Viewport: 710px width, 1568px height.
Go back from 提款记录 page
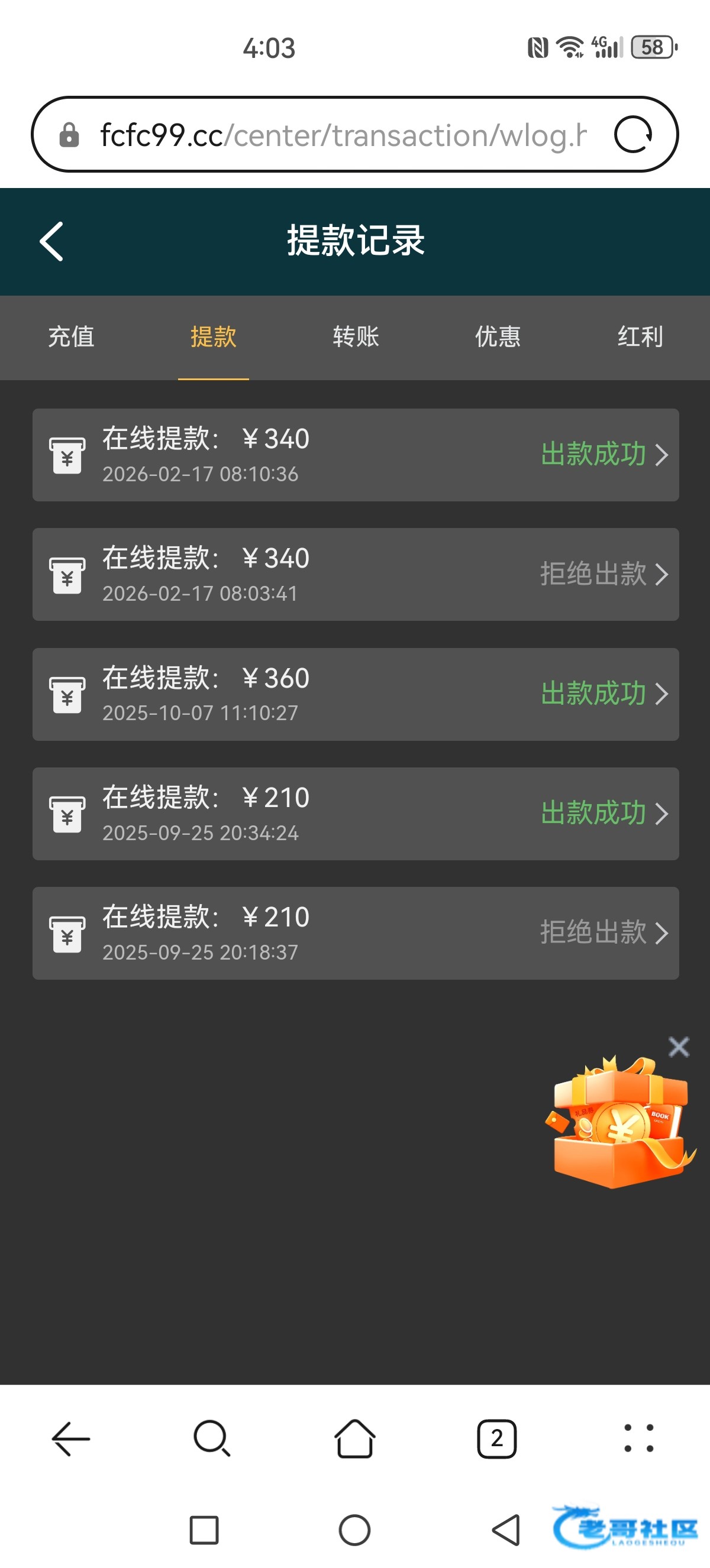click(51, 241)
